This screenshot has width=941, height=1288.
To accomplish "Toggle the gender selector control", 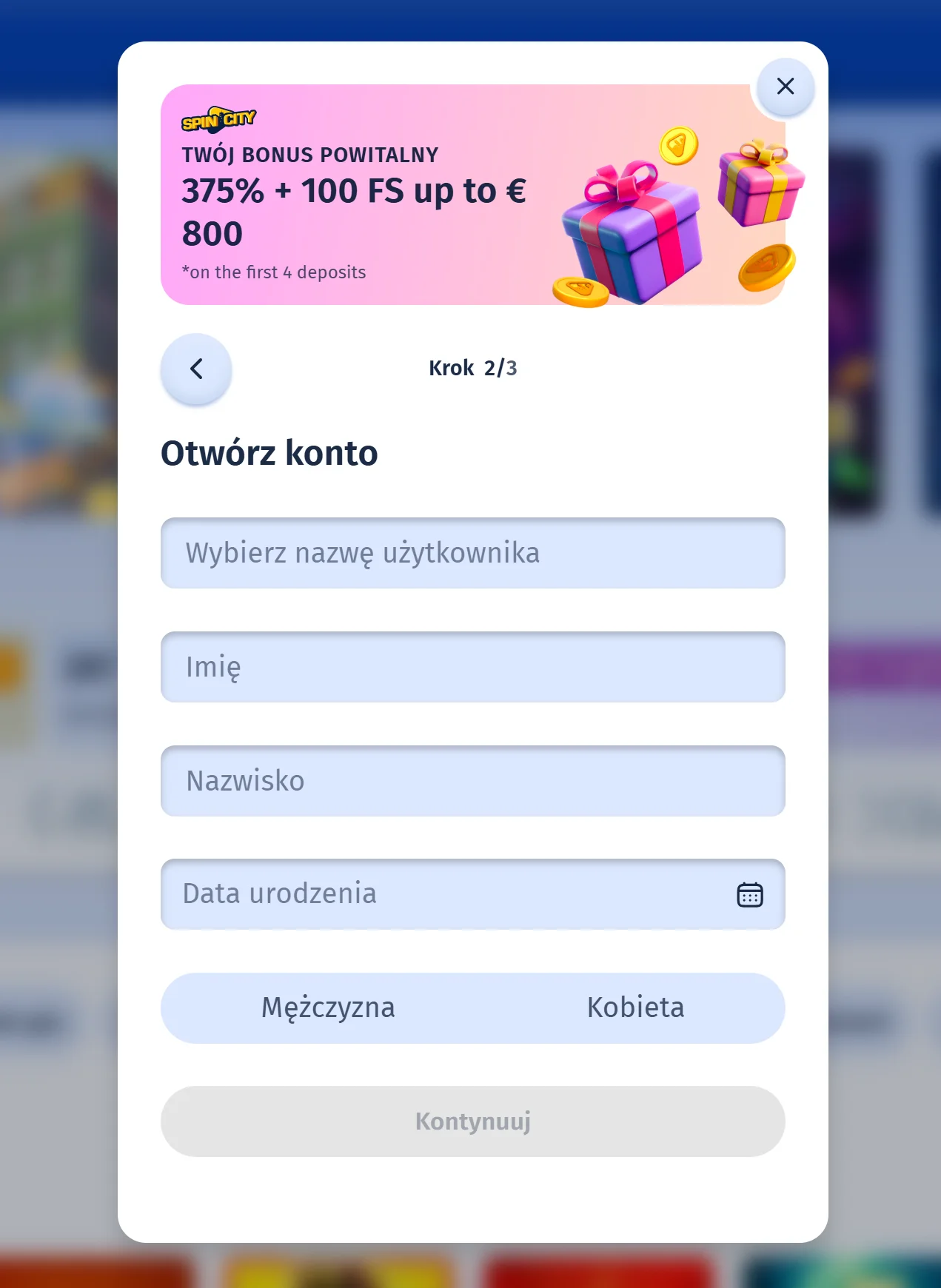I will pyautogui.click(x=472, y=1007).
